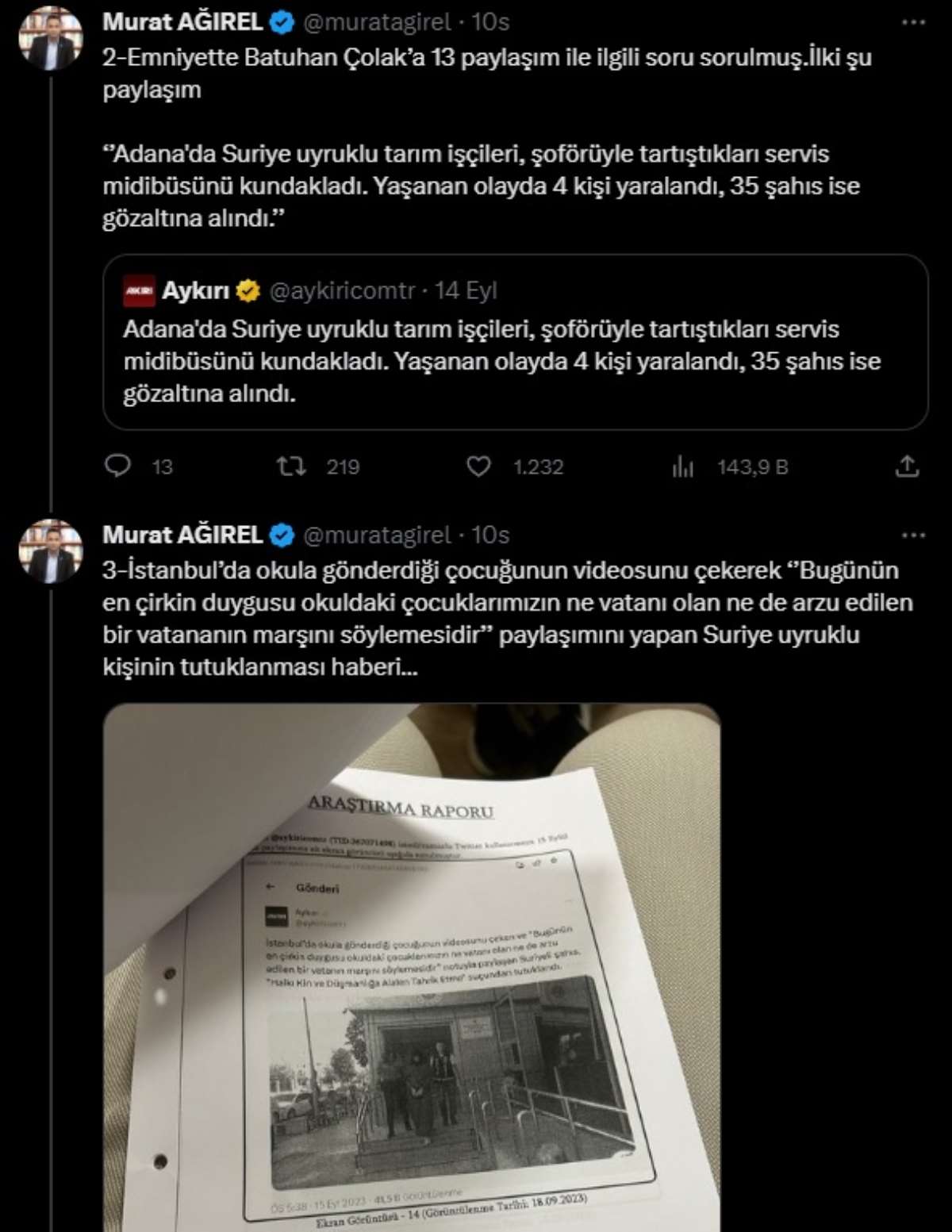Like the tweet with 1.232 likes

click(478, 466)
